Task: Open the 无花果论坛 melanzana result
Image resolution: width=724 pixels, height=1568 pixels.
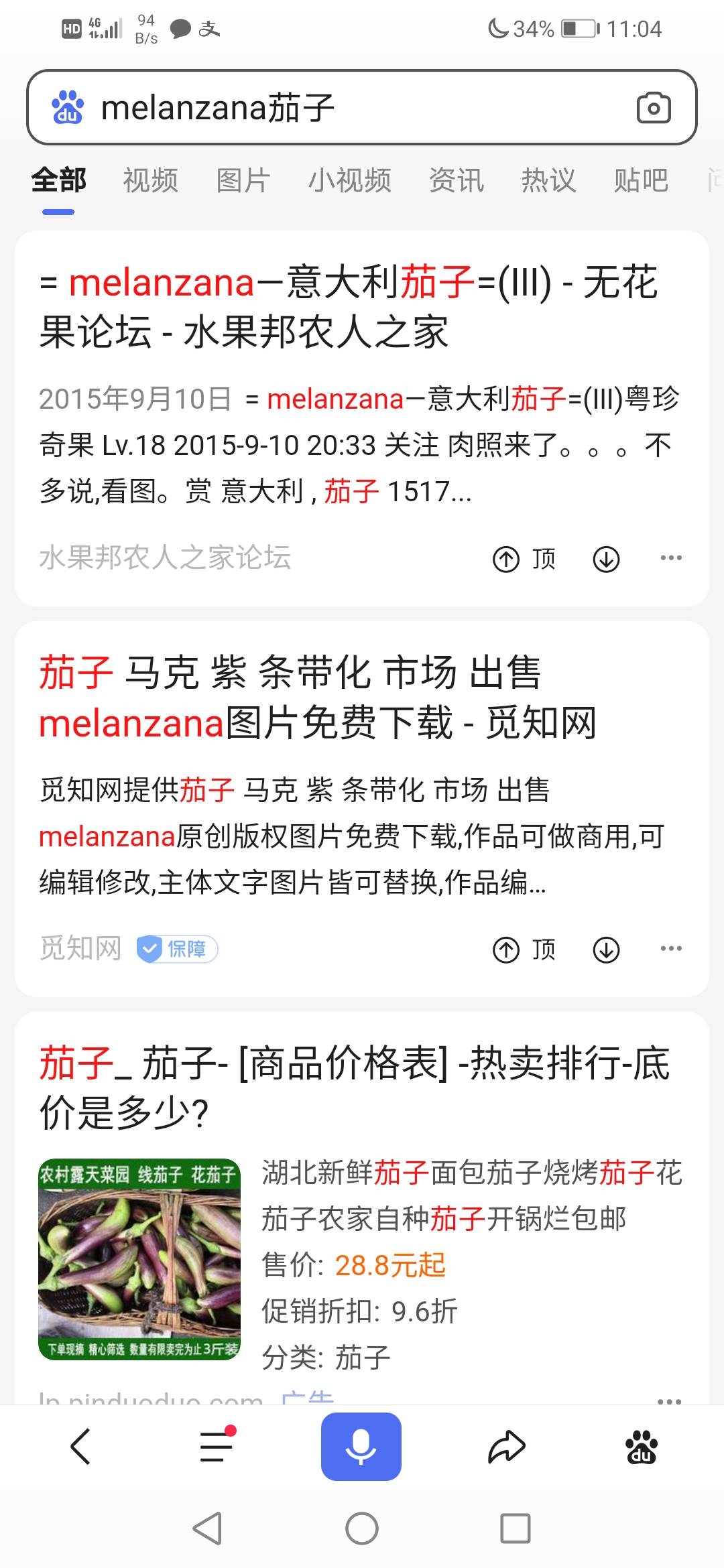Action: pos(349,307)
